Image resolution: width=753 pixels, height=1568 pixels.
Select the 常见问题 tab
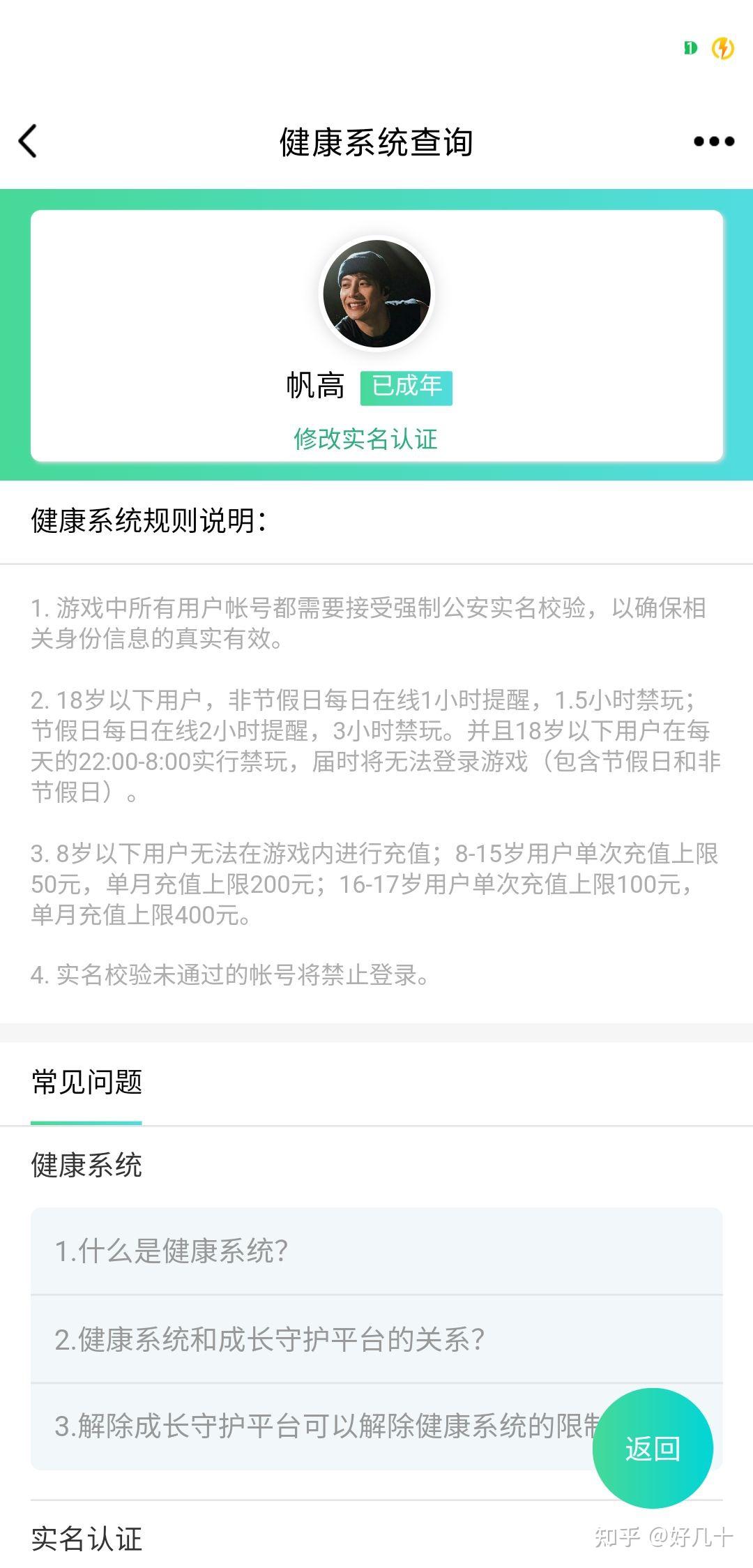86,1082
